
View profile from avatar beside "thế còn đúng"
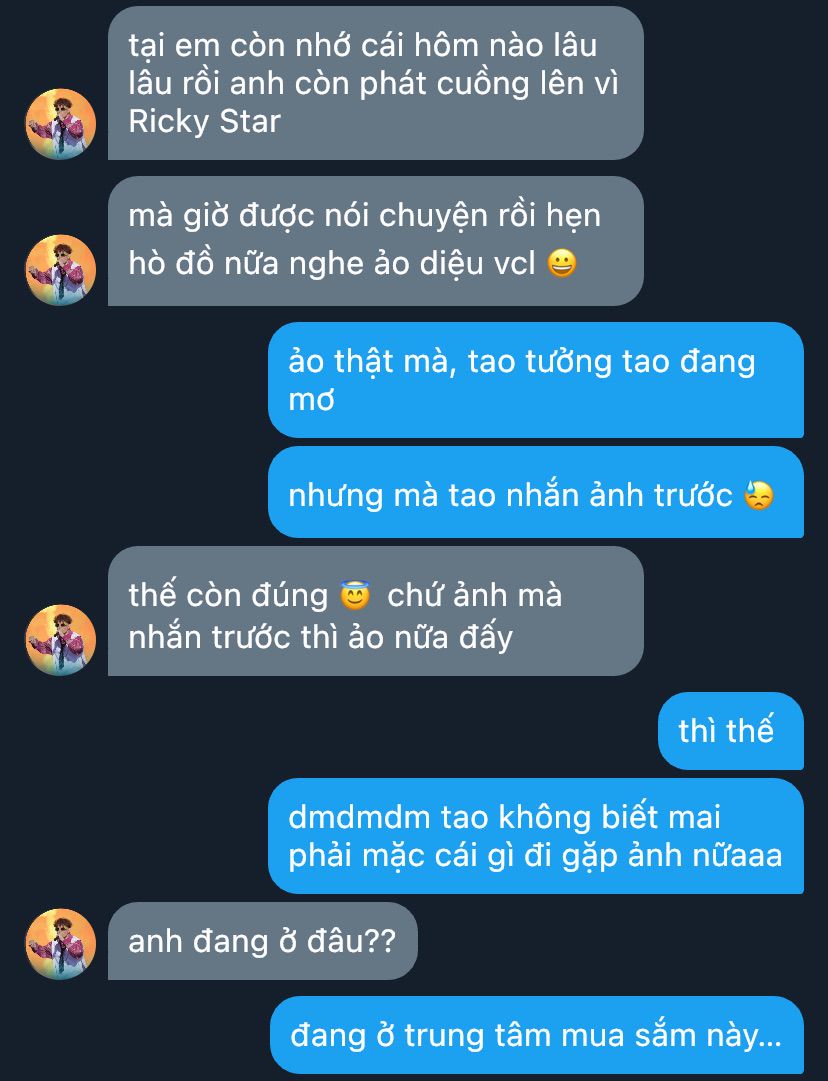point(60,640)
